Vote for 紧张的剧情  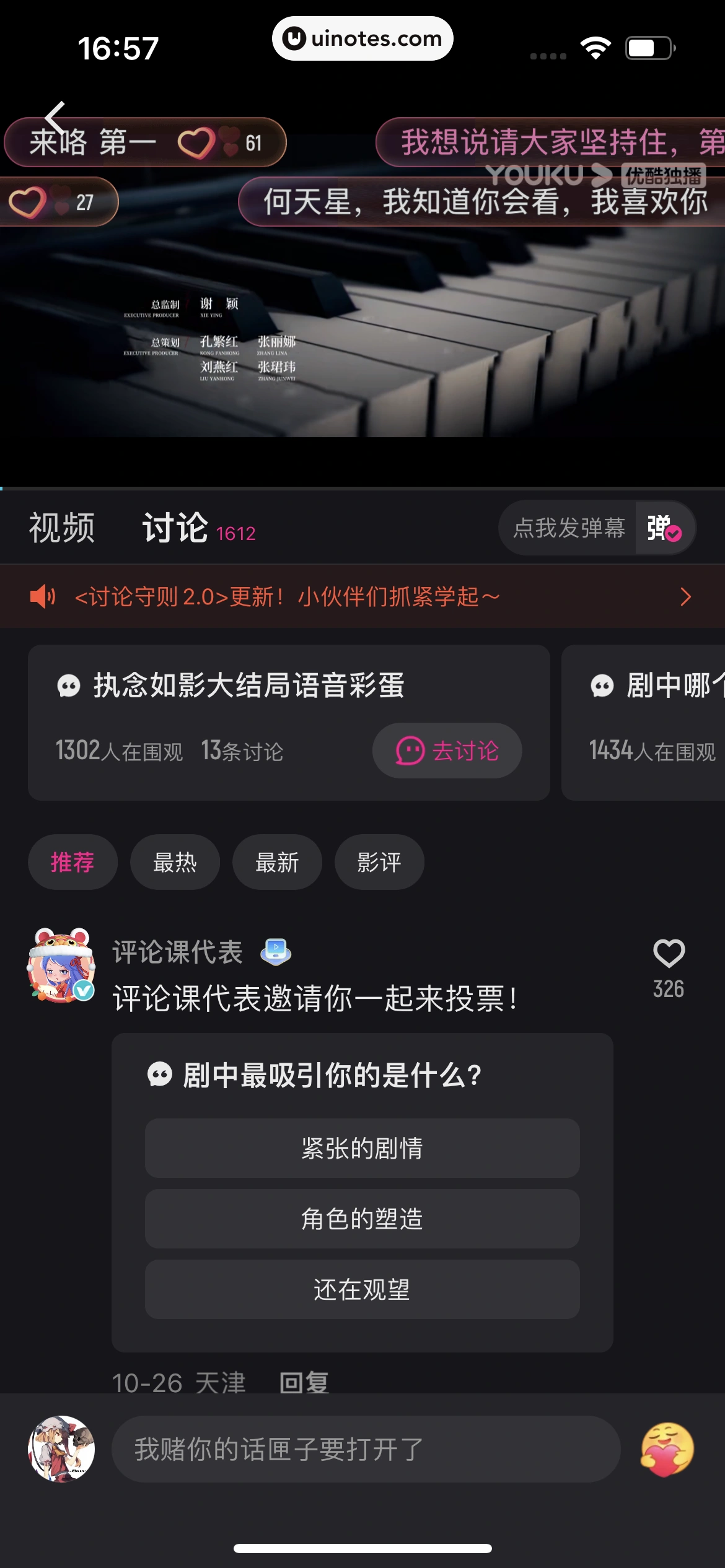click(362, 1148)
